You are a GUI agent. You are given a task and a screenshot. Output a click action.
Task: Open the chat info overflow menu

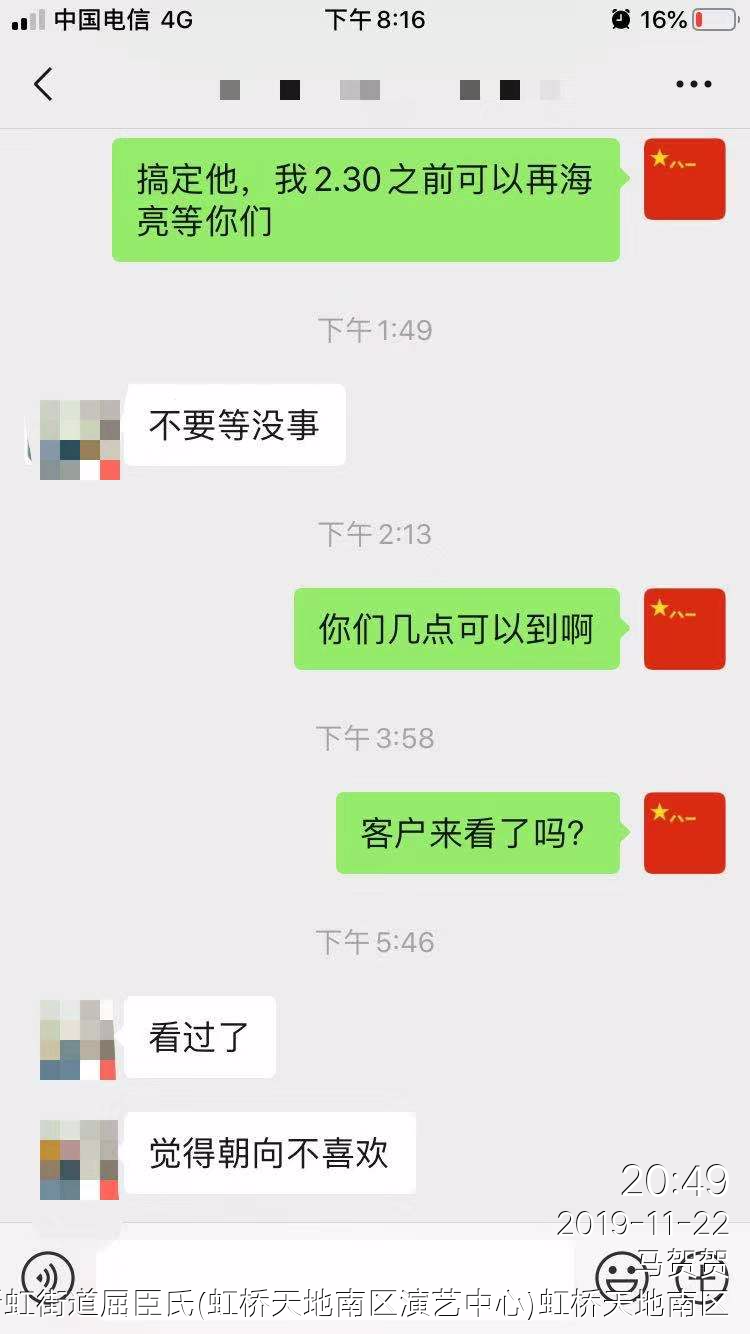pos(693,85)
